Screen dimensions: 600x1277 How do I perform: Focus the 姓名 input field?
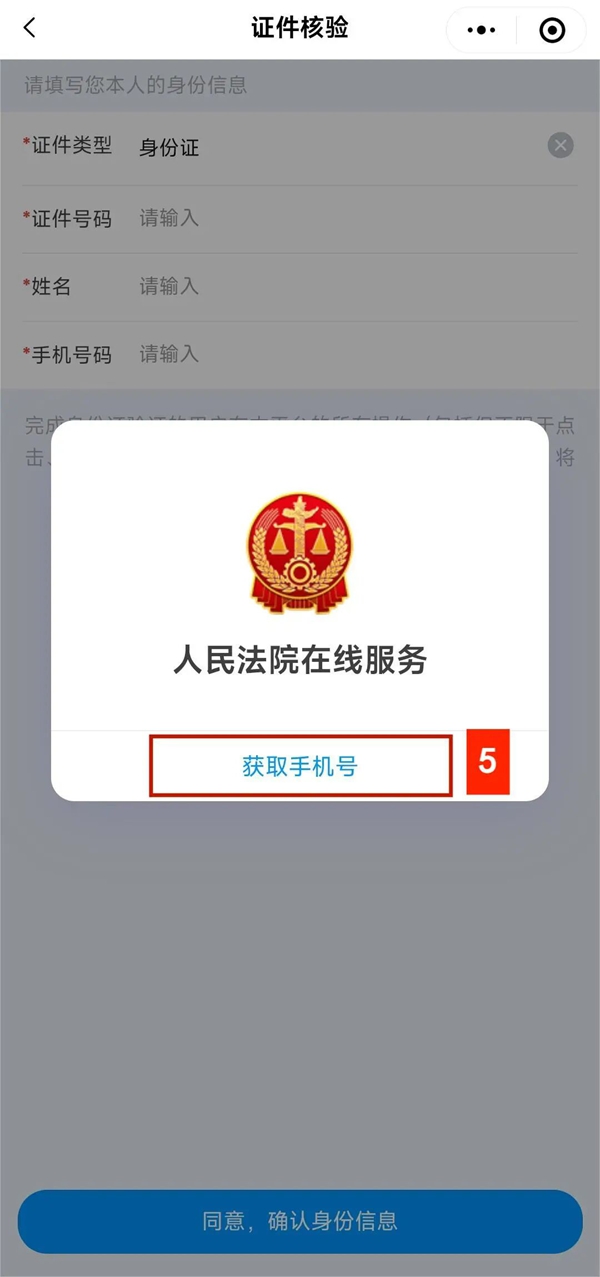340,286
